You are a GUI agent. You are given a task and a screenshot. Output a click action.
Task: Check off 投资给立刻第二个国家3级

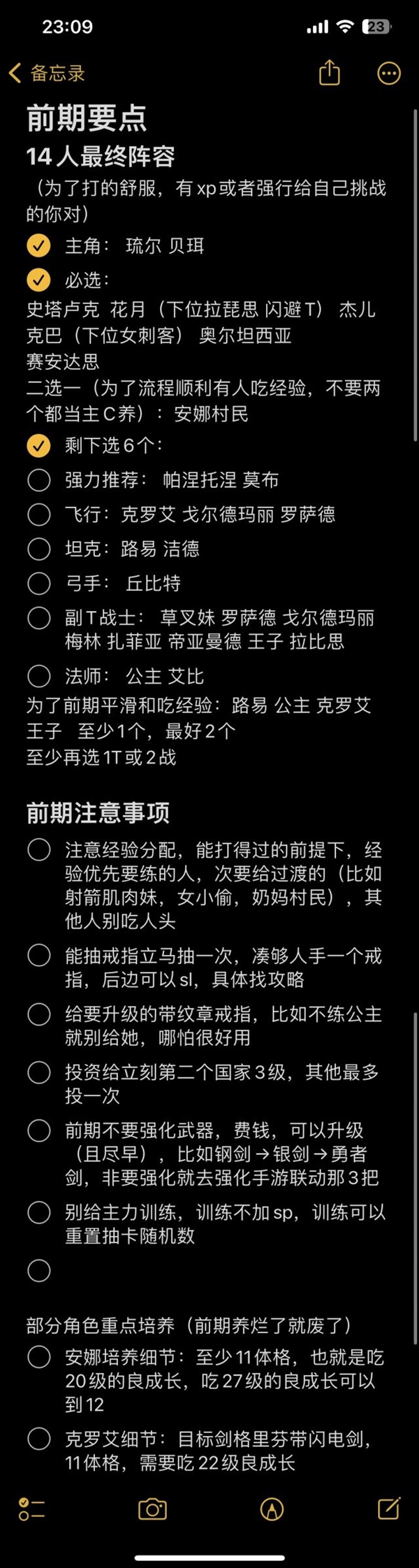point(38,1072)
